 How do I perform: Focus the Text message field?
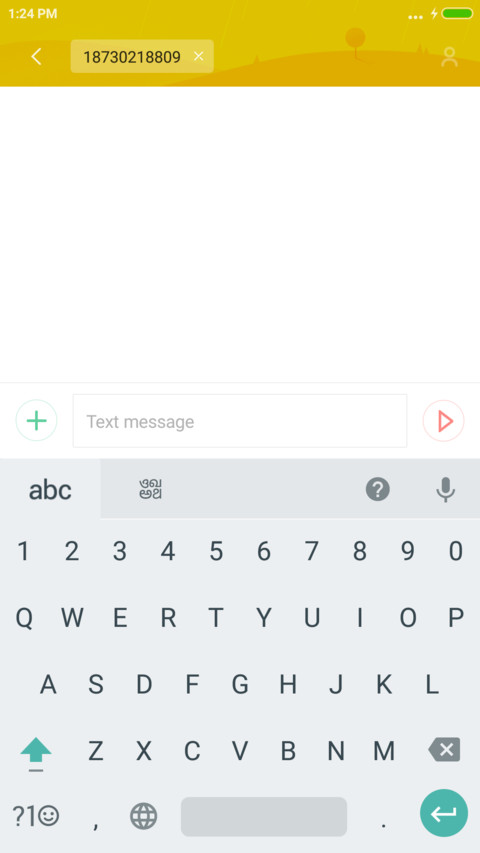coord(240,421)
